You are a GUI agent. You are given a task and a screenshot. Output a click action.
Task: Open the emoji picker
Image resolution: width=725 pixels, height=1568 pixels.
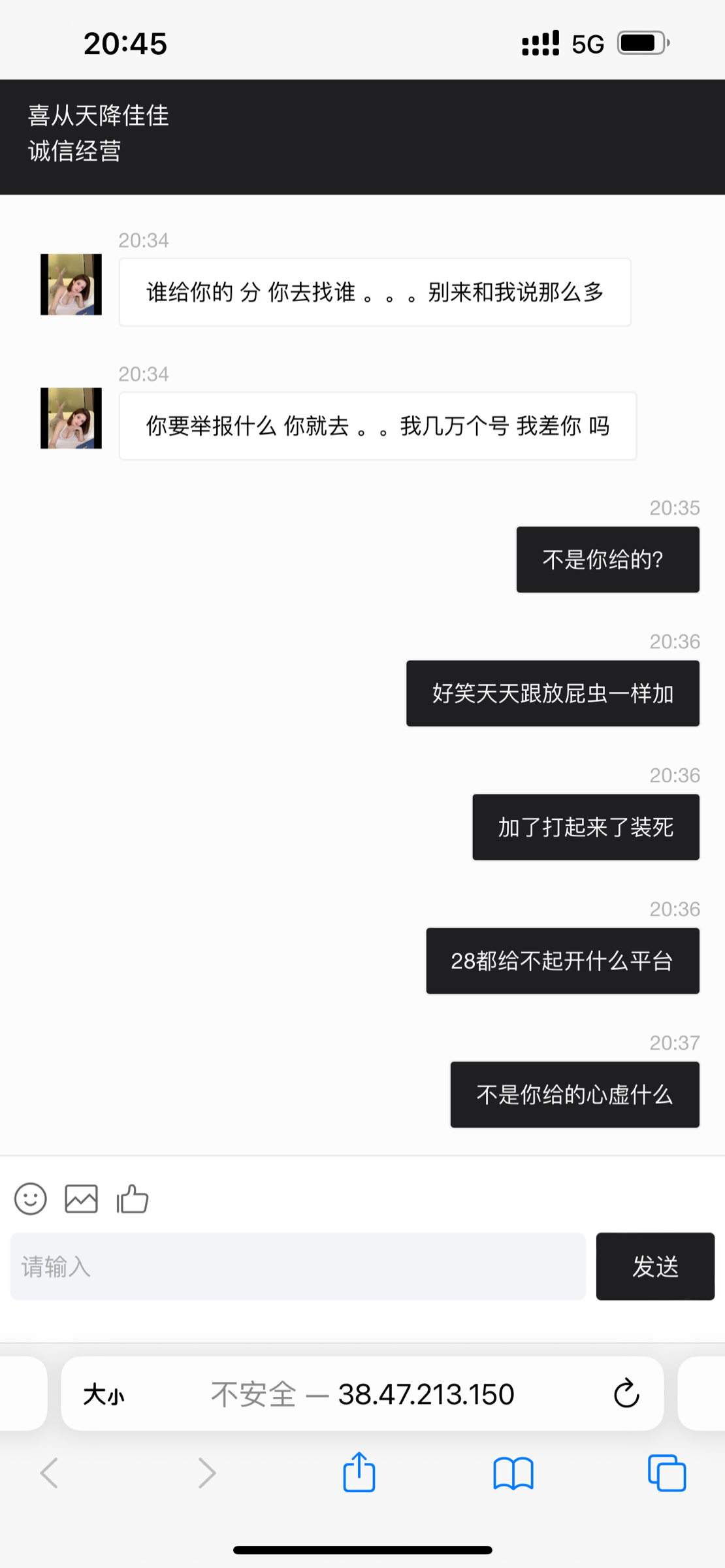(x=31, y=1199)
